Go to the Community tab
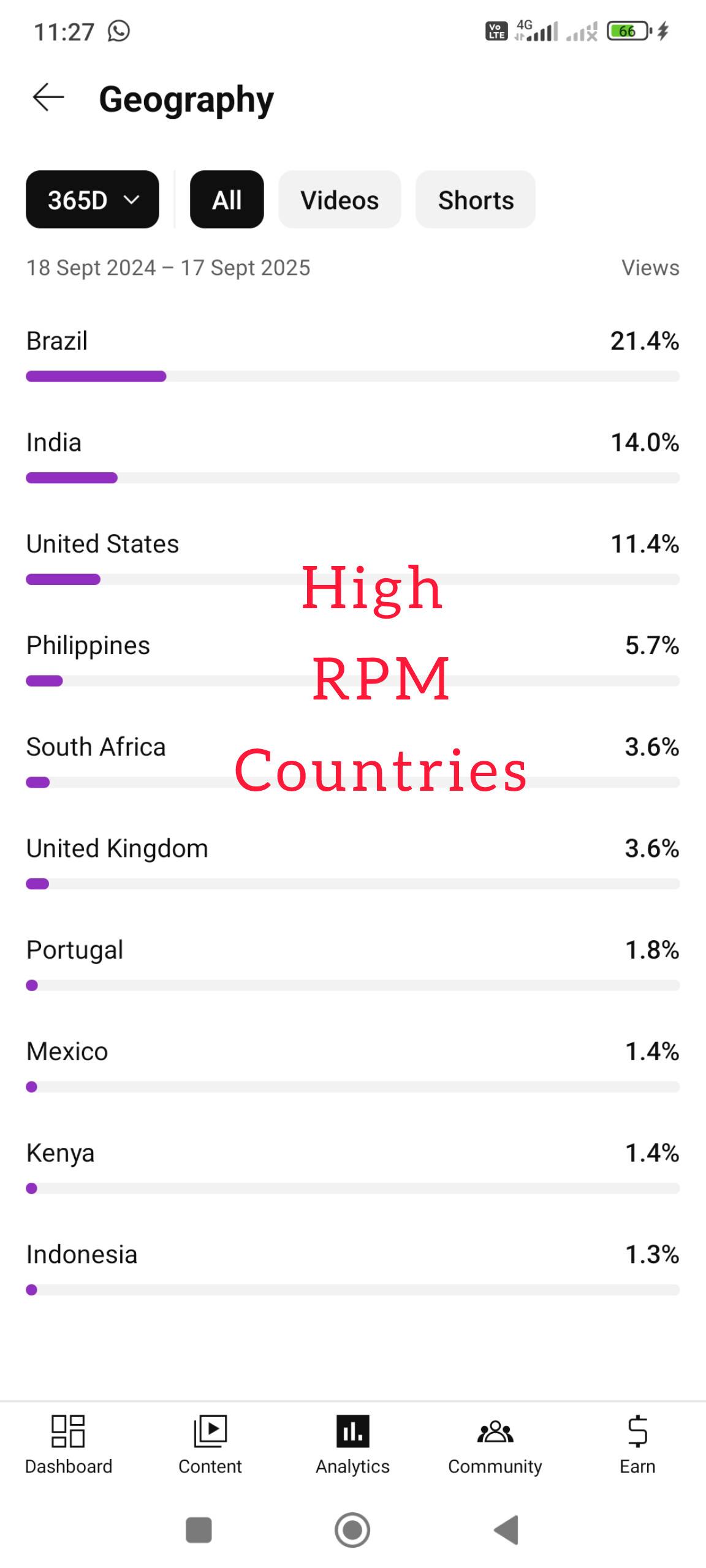Screen dimensions: 706x1568 pos(495,1444)
